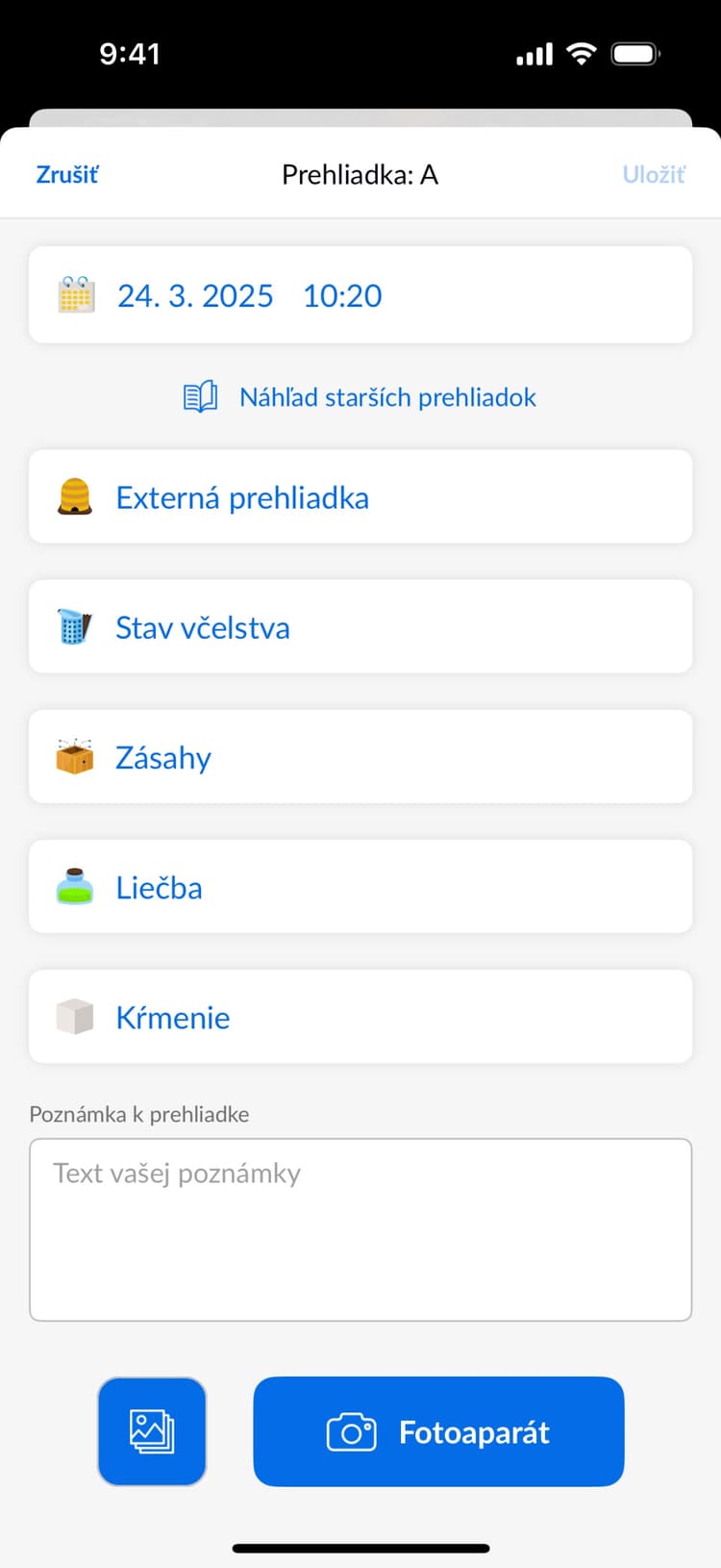Image resolution: width=721 pixels, height=1568 pixels.
Task: Expand the Externá prehliadka section
Action: (x=242, y=497)
